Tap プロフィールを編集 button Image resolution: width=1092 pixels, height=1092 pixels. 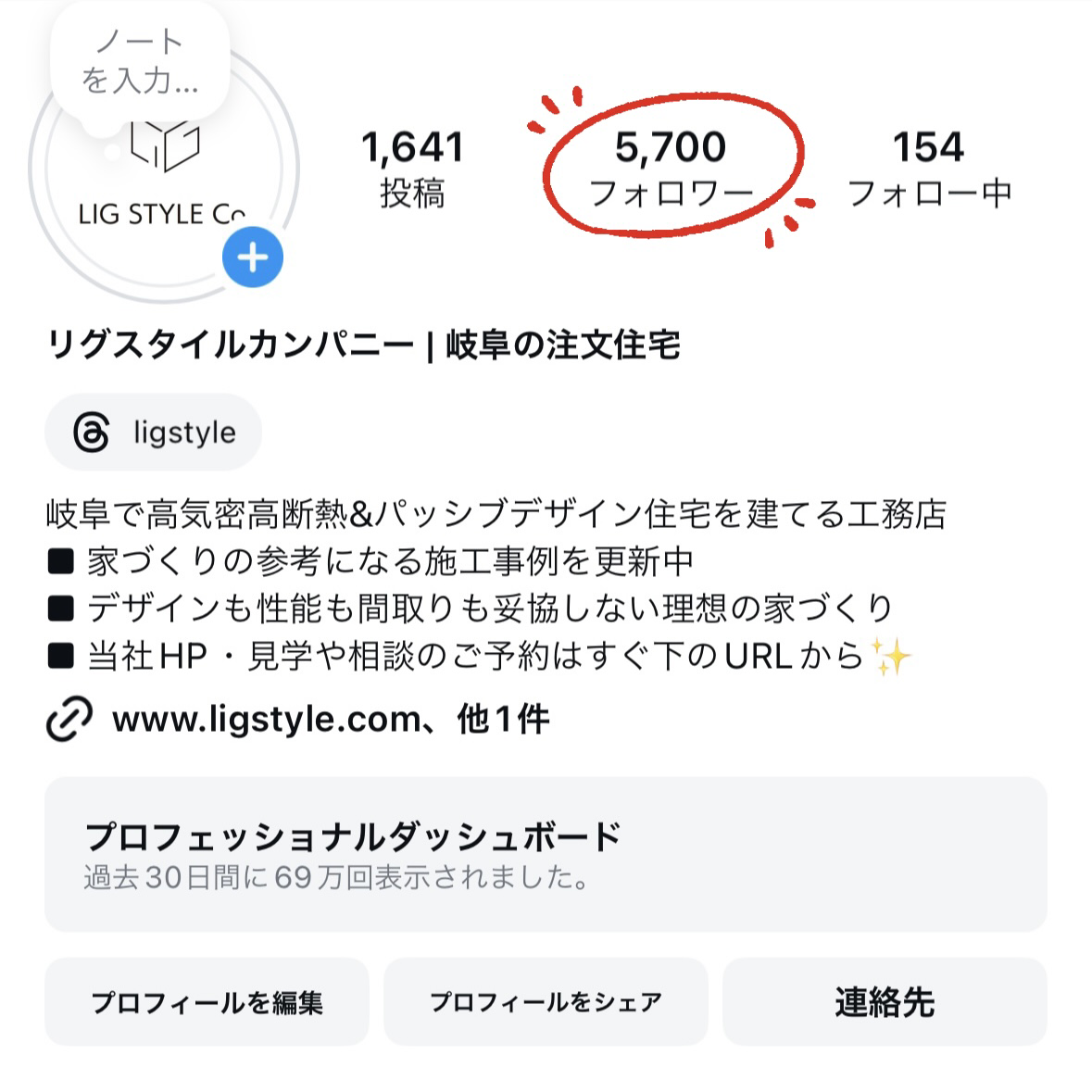(207, 1002)
